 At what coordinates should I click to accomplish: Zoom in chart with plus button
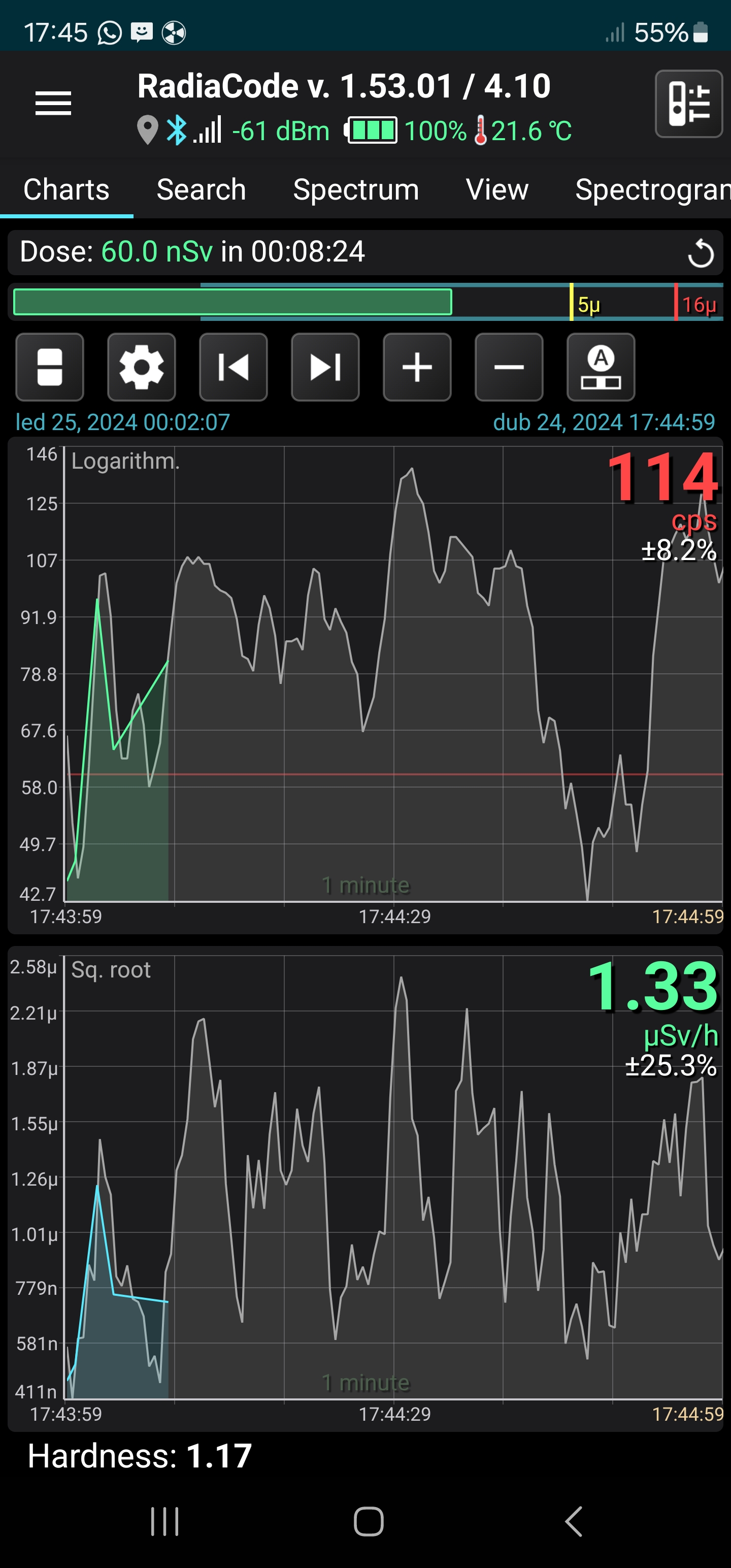[417, 367]
